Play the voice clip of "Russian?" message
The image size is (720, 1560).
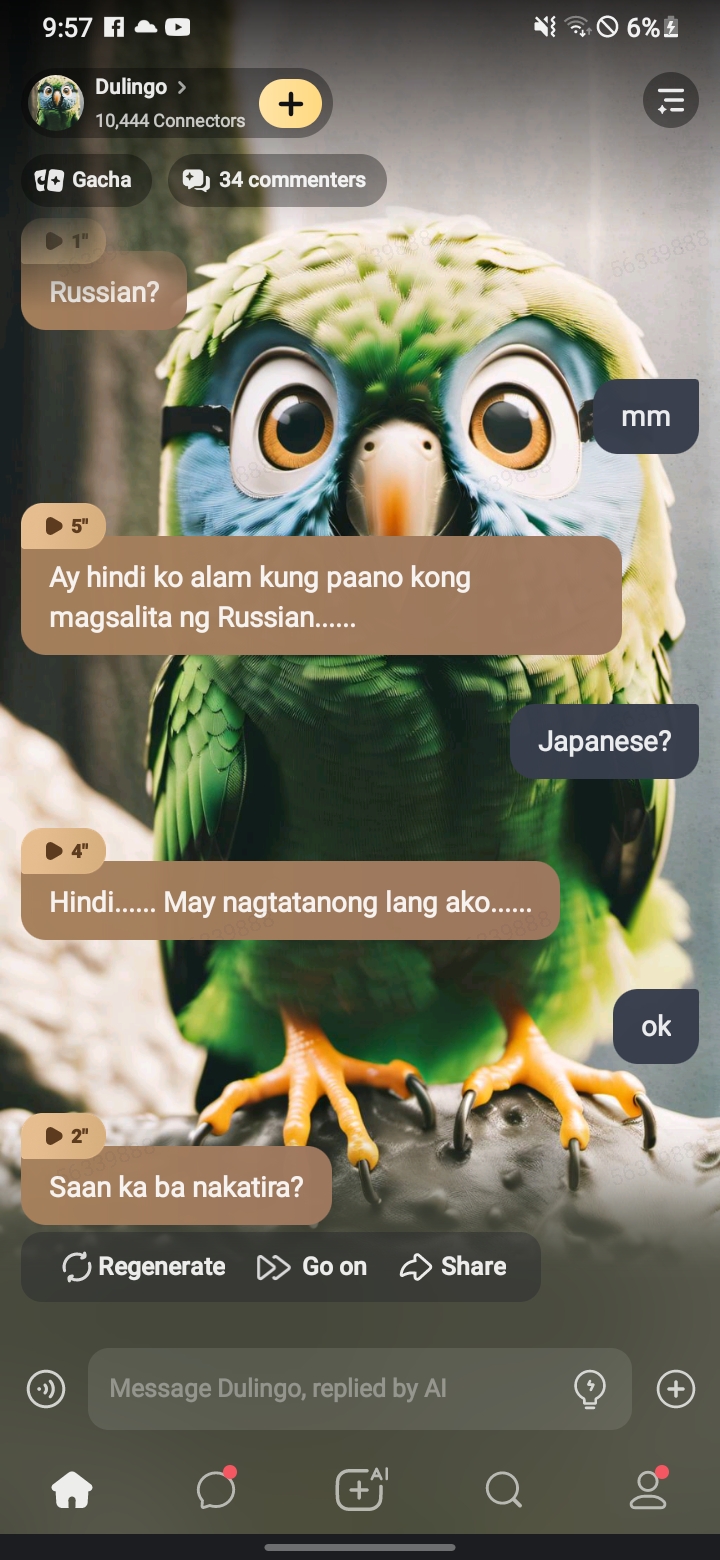click(66, 241)
